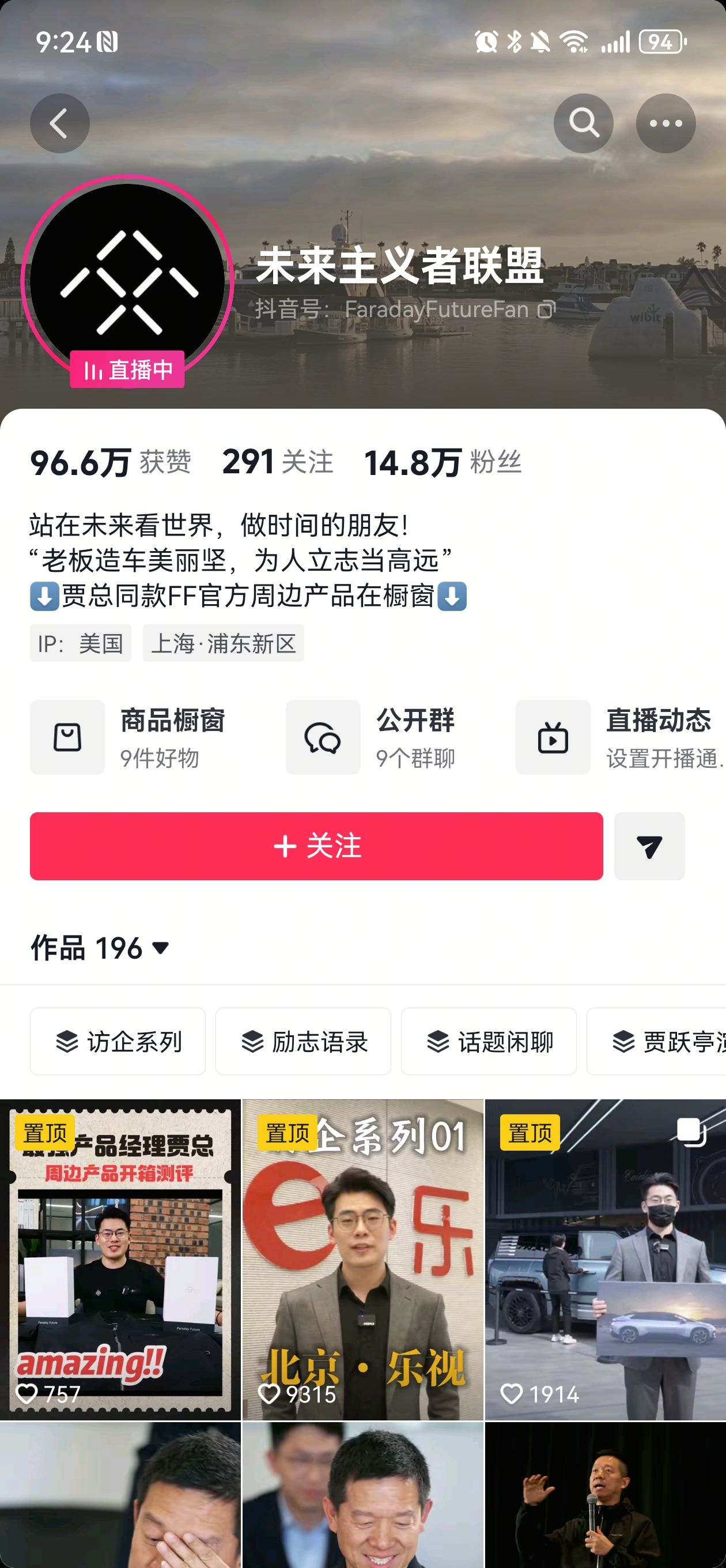Open the three-dot more options menu

click(665, 123)
